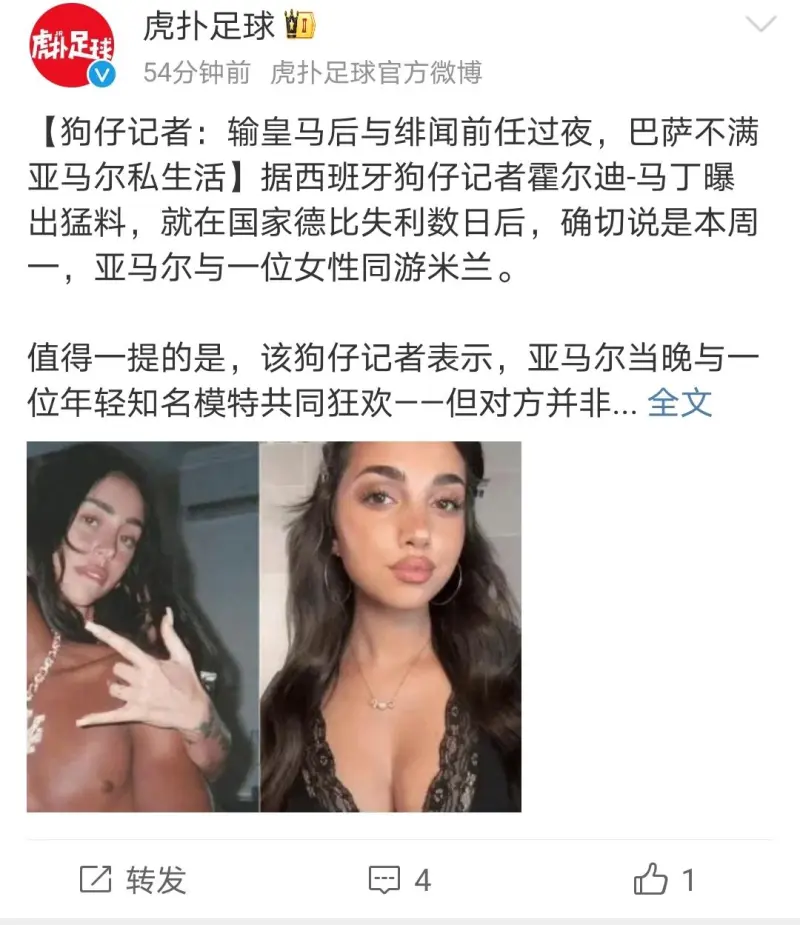View the second photo in the post
Viewport: 800px width, 925px height.
coord(391,626)
